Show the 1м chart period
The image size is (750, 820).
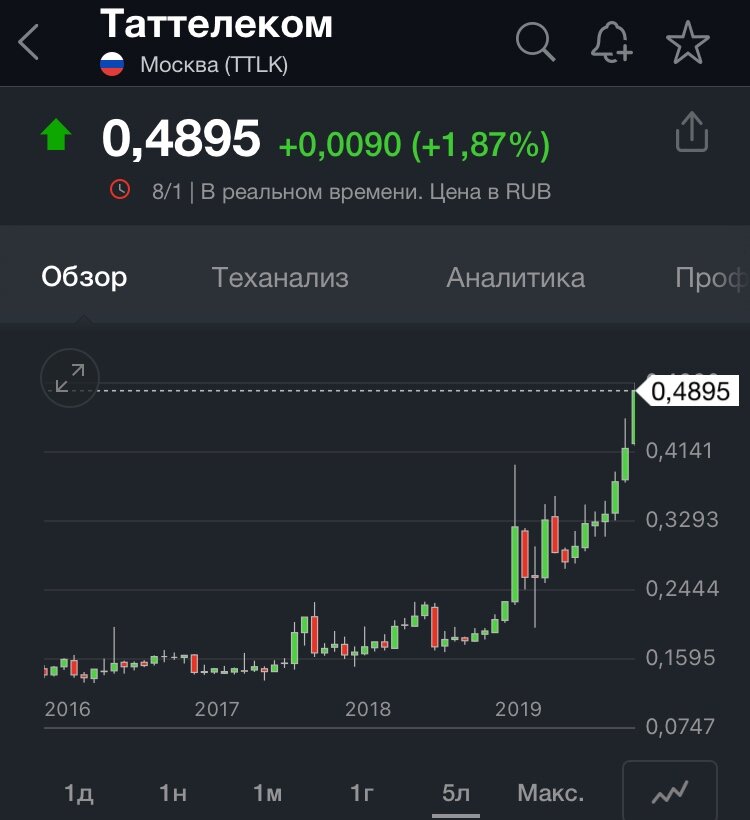(x=268, y=793)
